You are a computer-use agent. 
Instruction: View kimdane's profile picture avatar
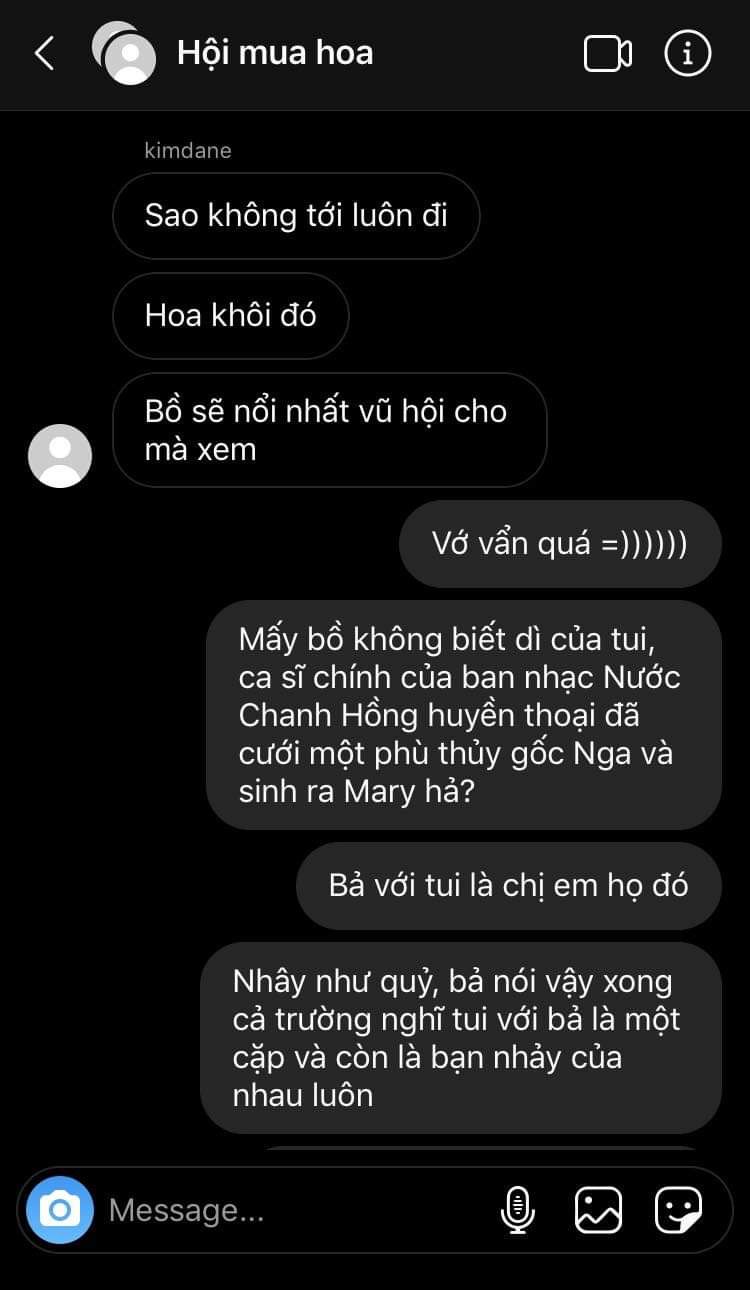pos(60,456)
